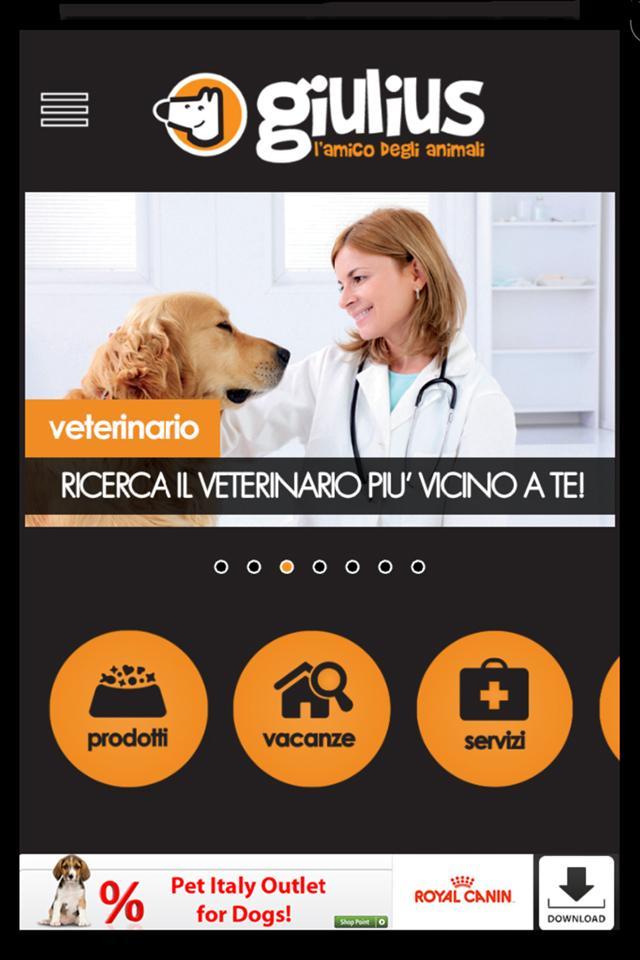Open the prodotti category

tap(128, 708)
